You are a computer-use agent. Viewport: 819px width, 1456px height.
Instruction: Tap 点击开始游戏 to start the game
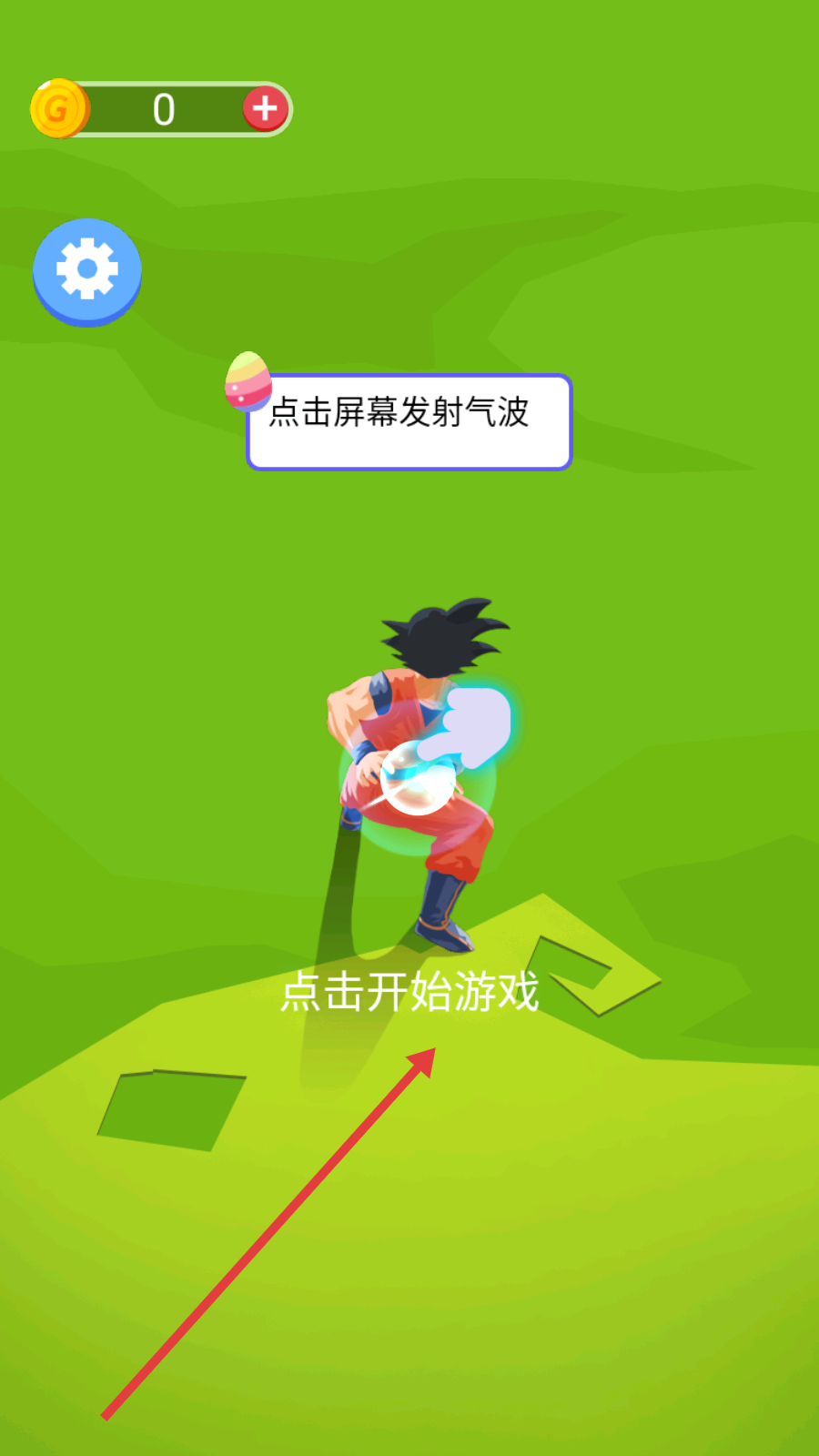click(409, 991)
